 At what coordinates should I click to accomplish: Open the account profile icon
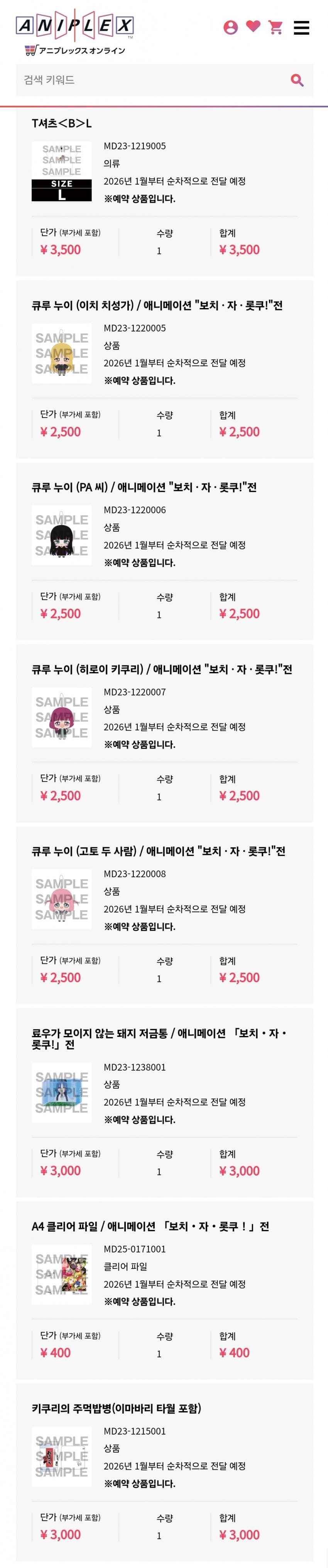230,27
